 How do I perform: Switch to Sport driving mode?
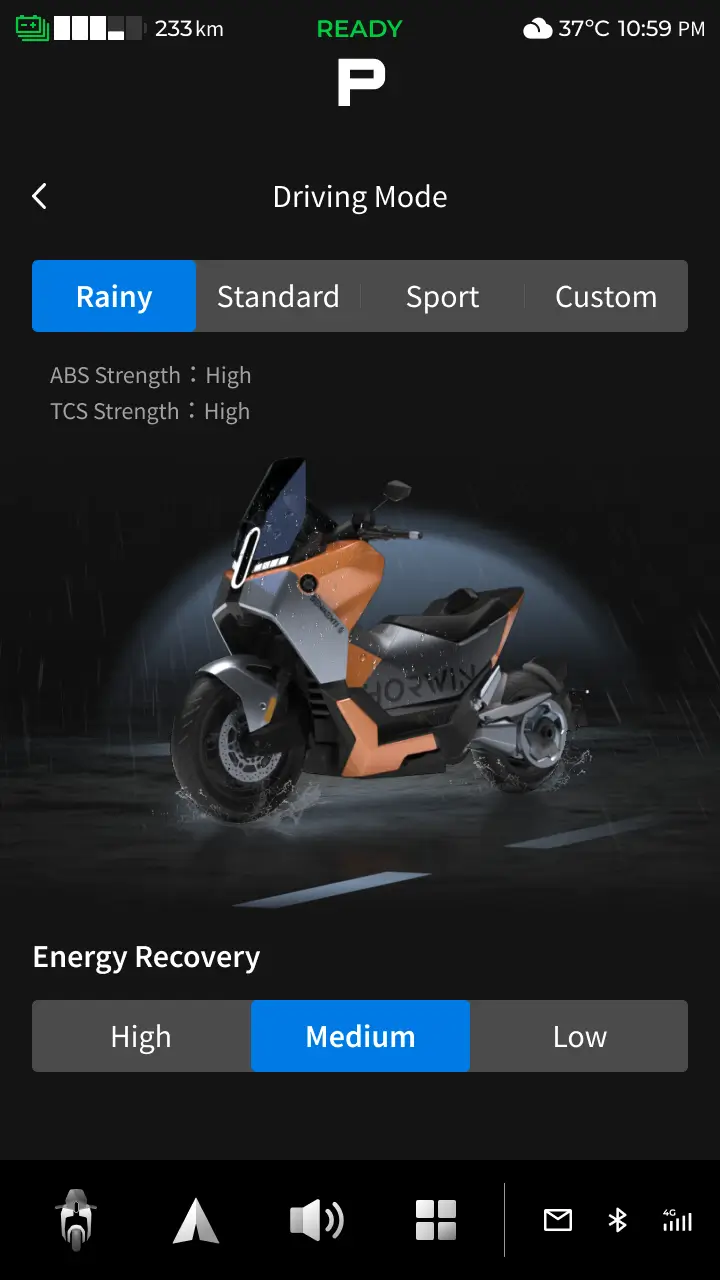point(442,296)
